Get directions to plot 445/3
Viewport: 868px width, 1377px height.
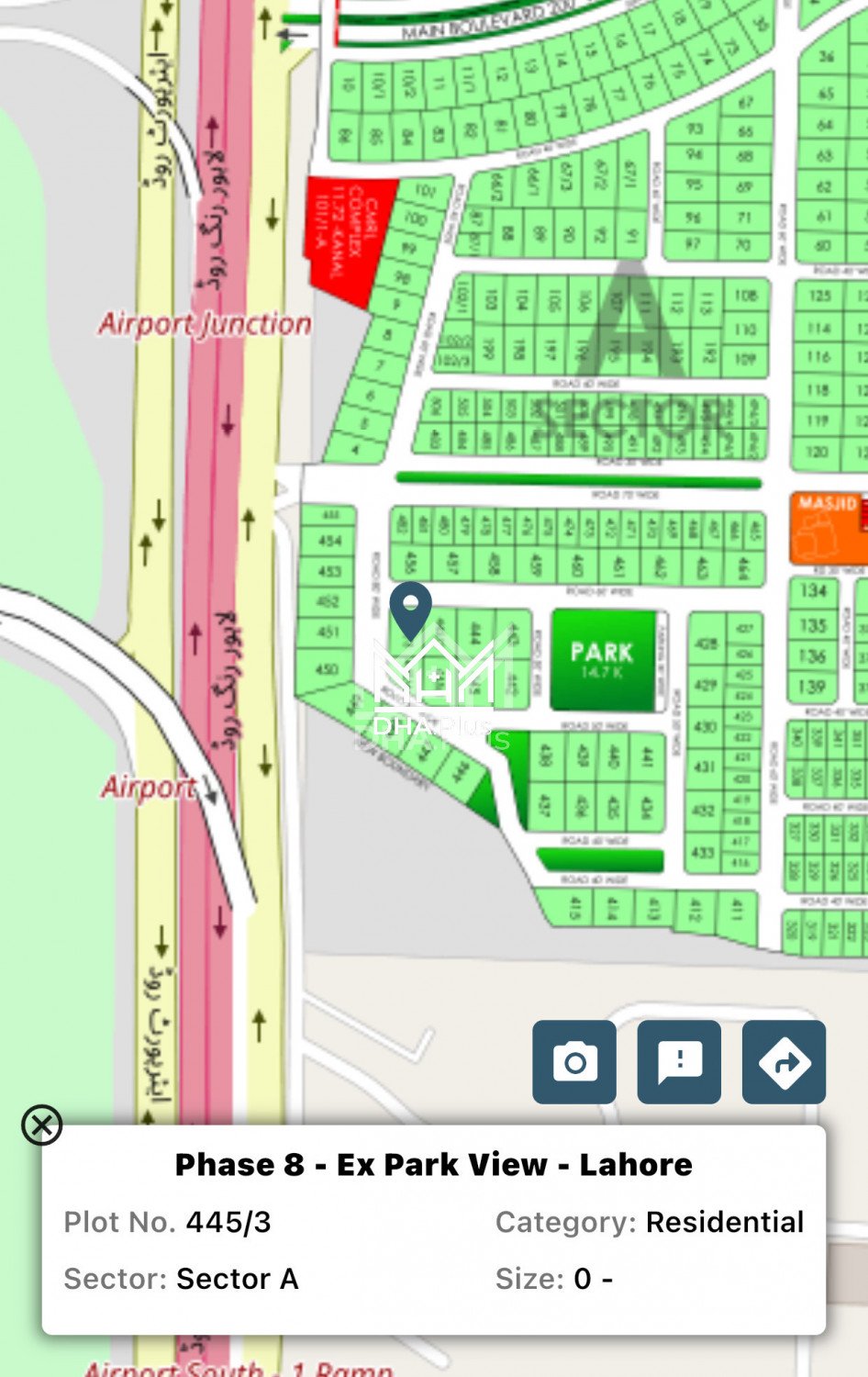pos(784,1062)
